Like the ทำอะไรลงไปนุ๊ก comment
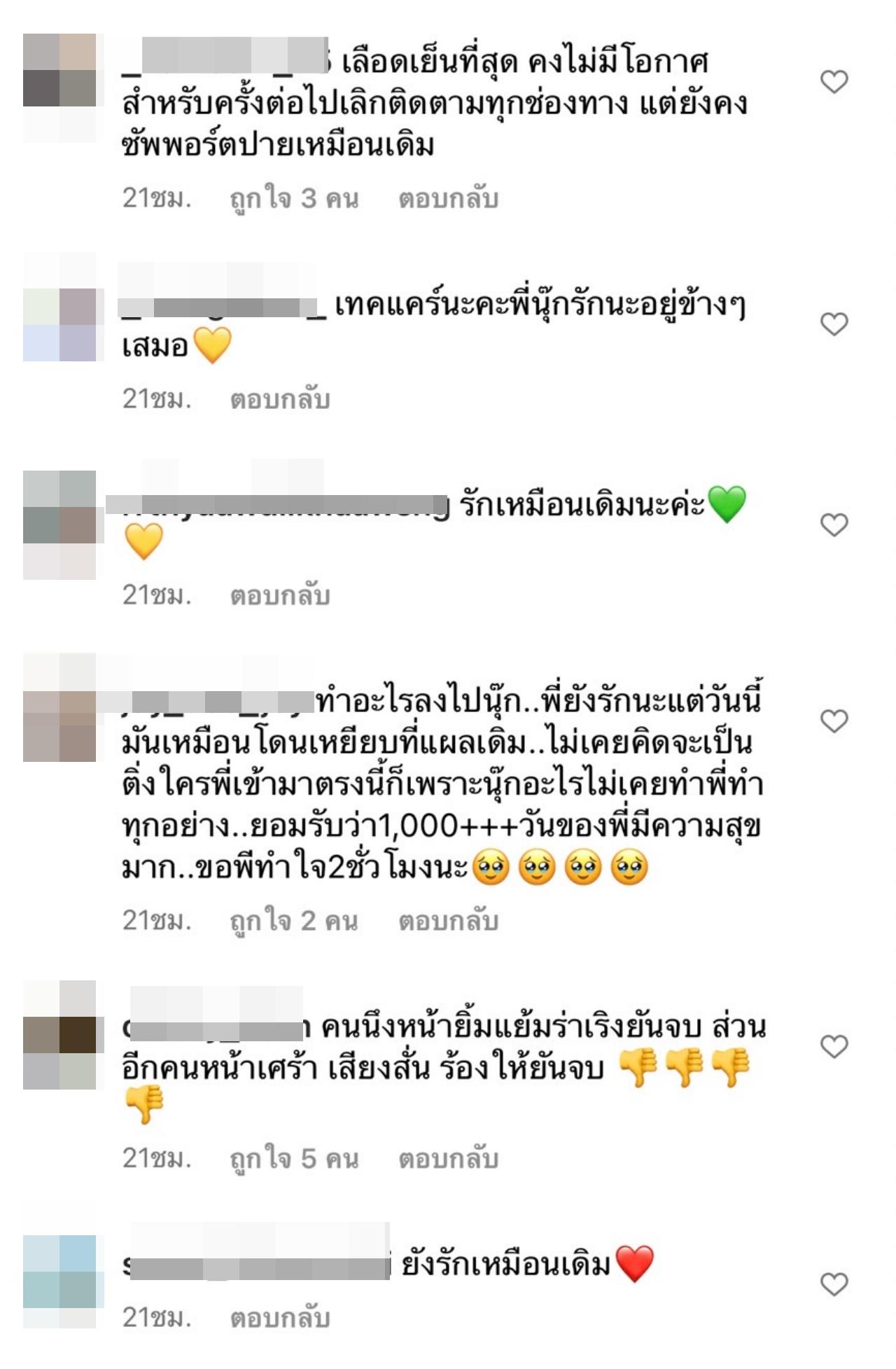This screenshot has height=1369, width=896. click(x=834, y=721)
